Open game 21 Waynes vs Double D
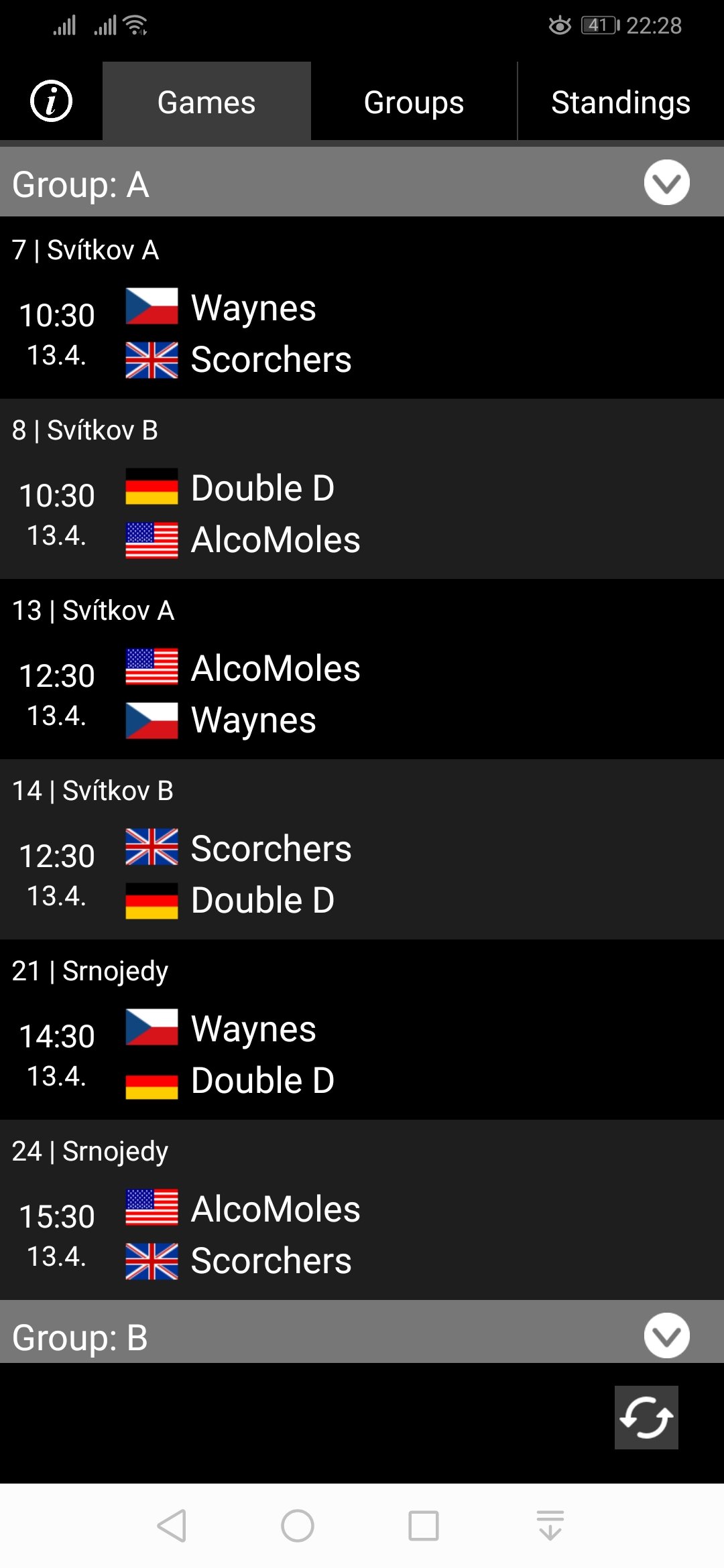This screenshot has width=724, height=1568. (x=362, y=1030)
